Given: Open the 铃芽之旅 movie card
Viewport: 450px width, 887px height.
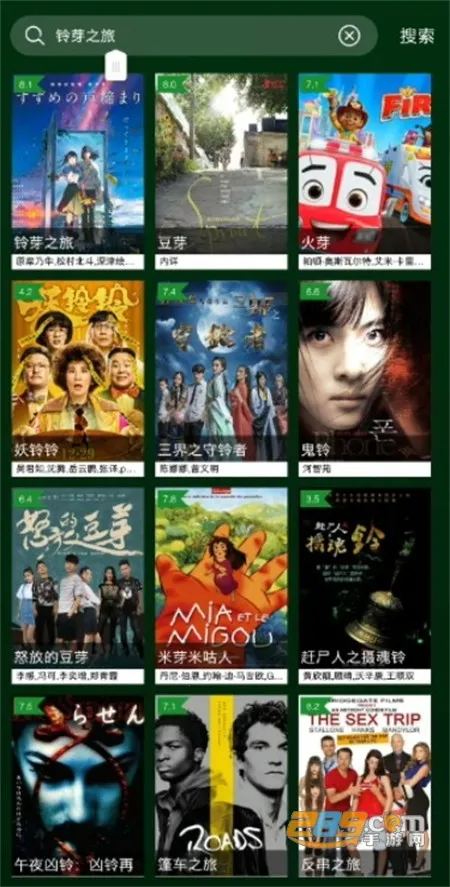Looking at the screenshot, I should pos(78,171).
